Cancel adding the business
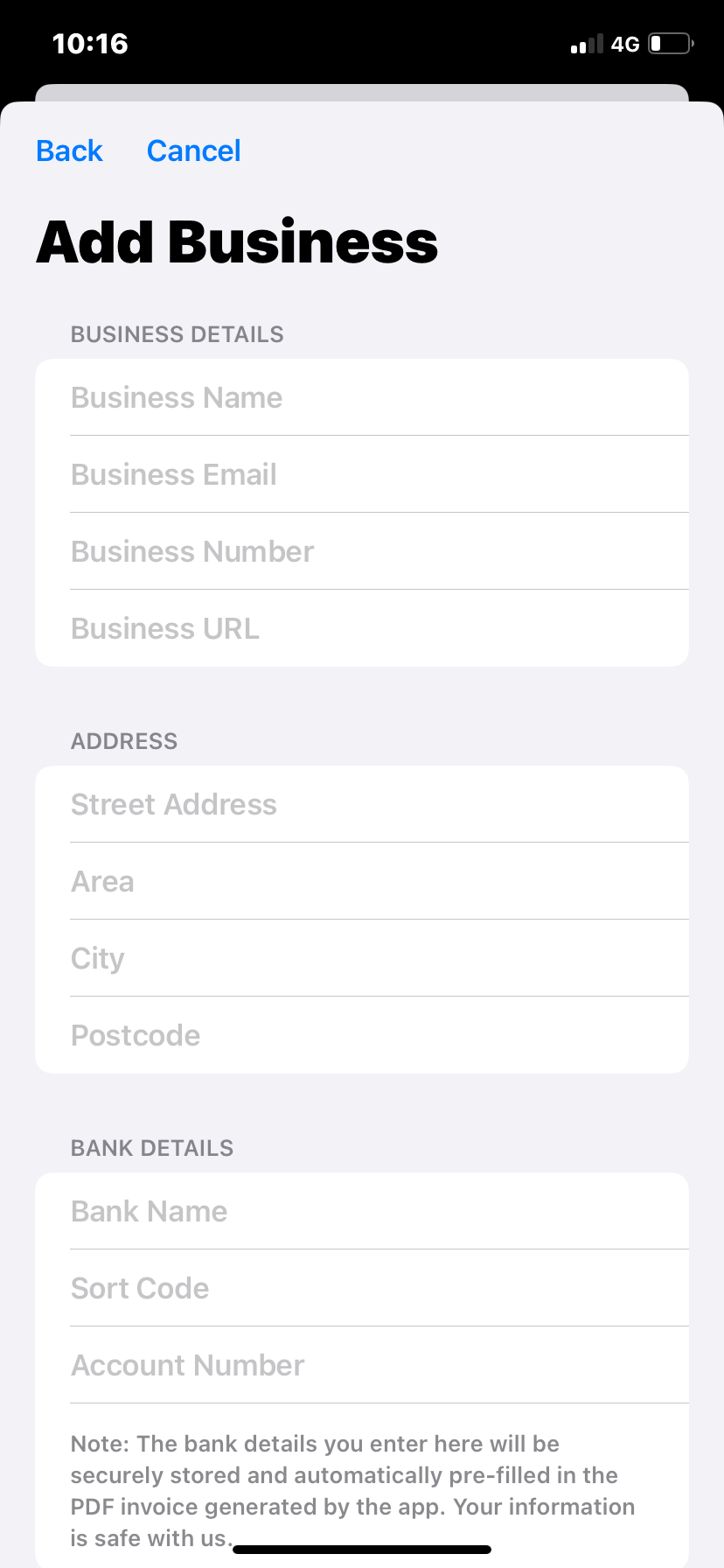Viewport: 724px width, 1568px height. [193, 150]
